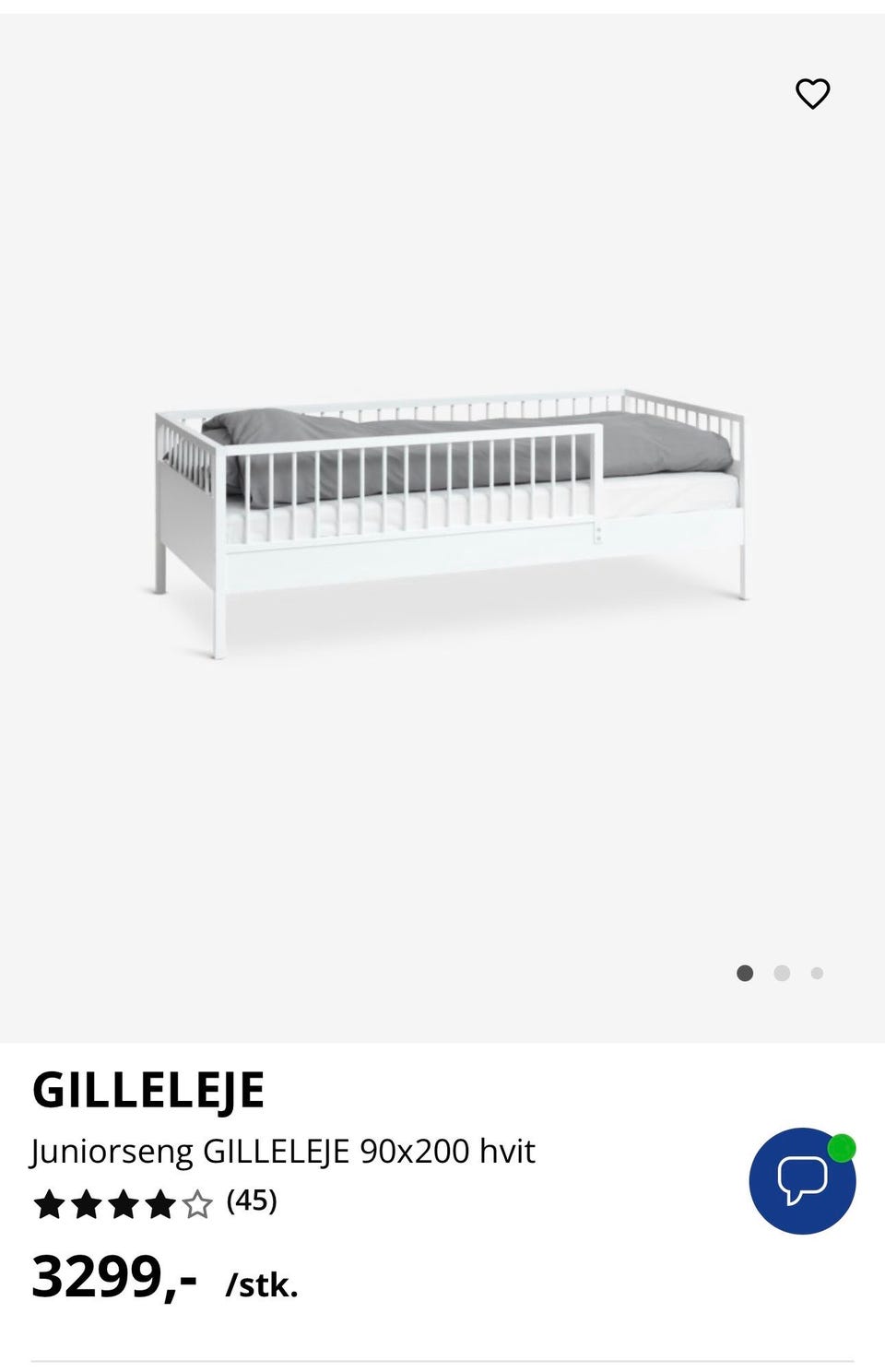Open the (45) reviews link
885x1372 pixels.
(252, 1201)
